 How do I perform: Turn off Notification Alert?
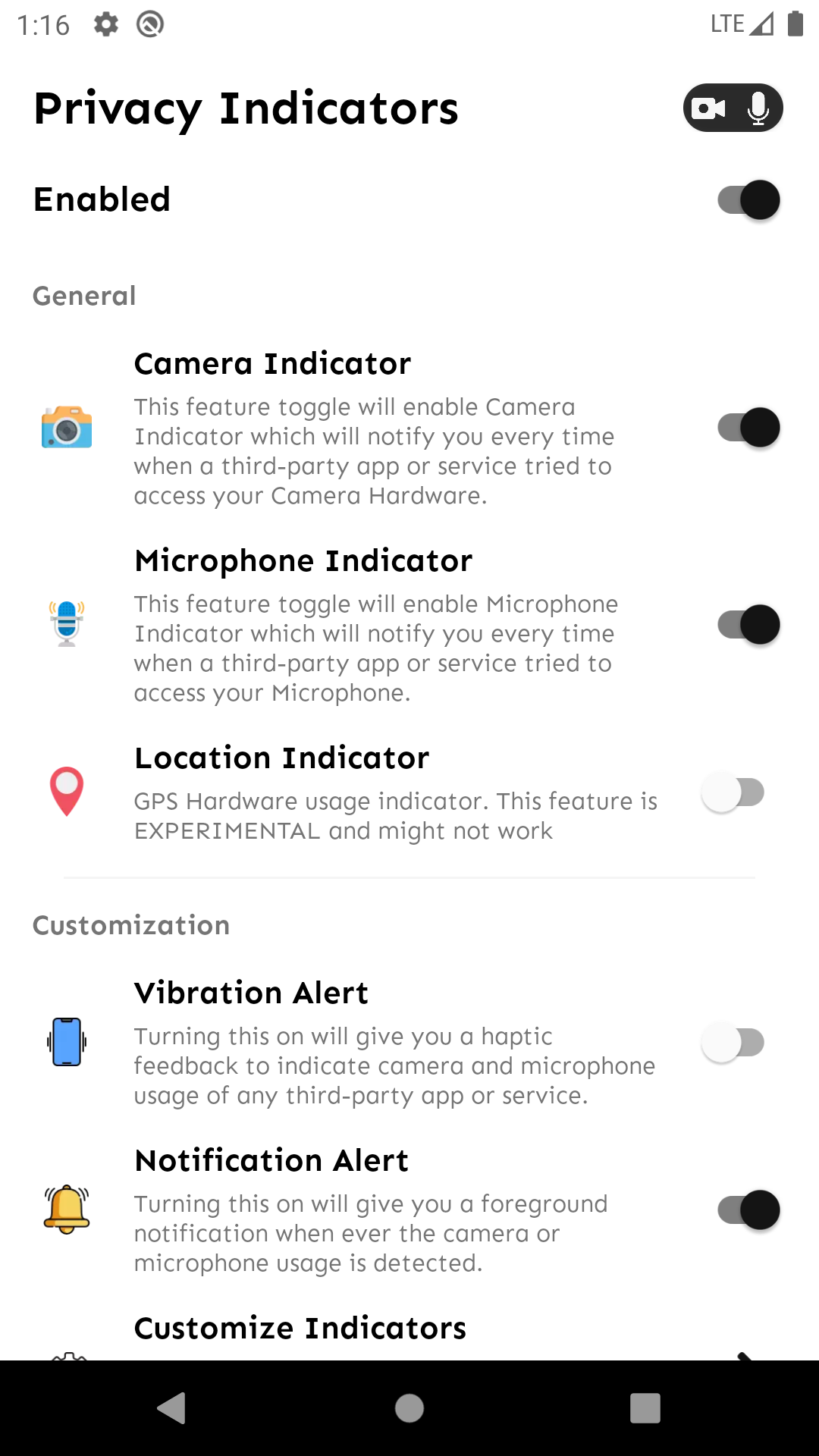coord(748,1210)
